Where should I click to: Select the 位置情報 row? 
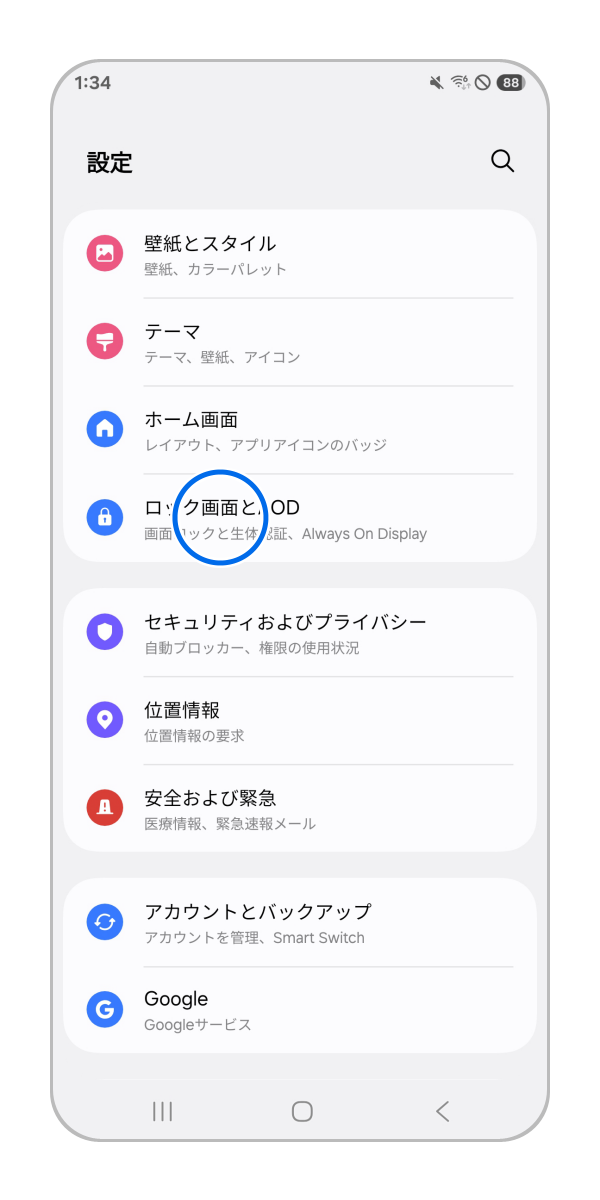click(x=300, y=721)
